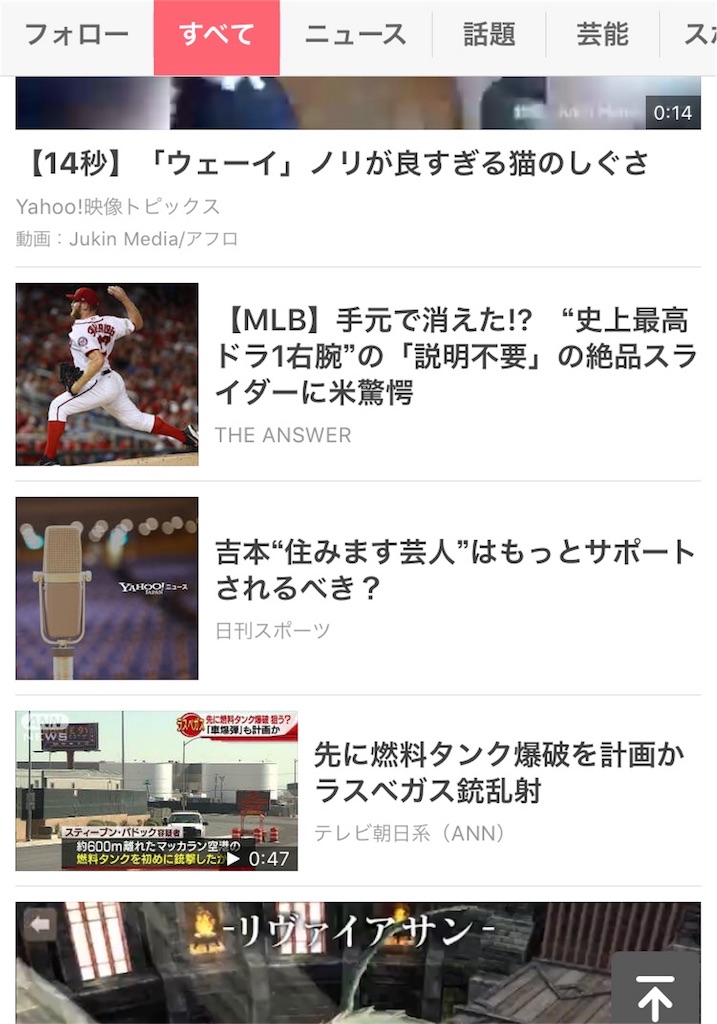This screenshot has height=1024, width=717.
Task: Switch to the フォロー tab
Action: point(77,36)
